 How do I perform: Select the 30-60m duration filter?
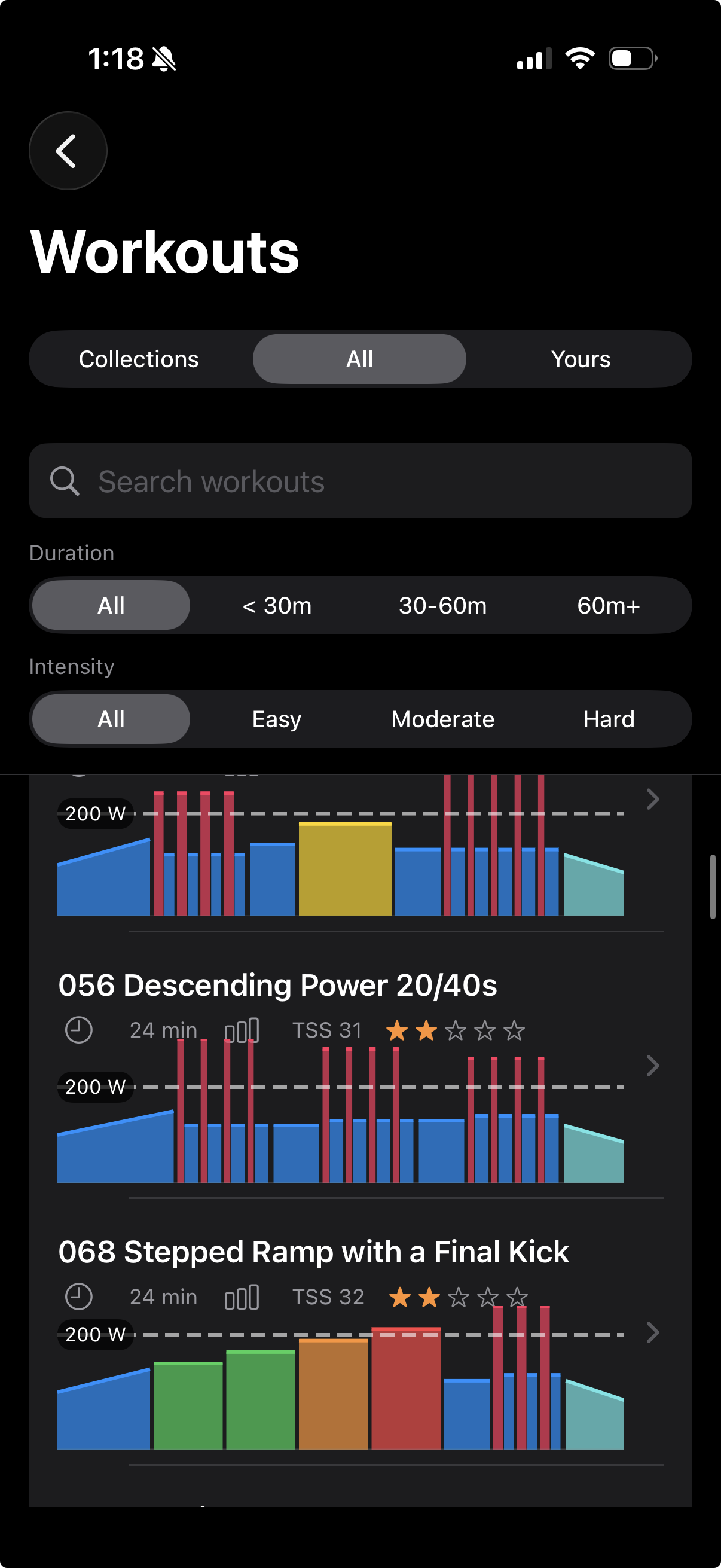(443, 605)
